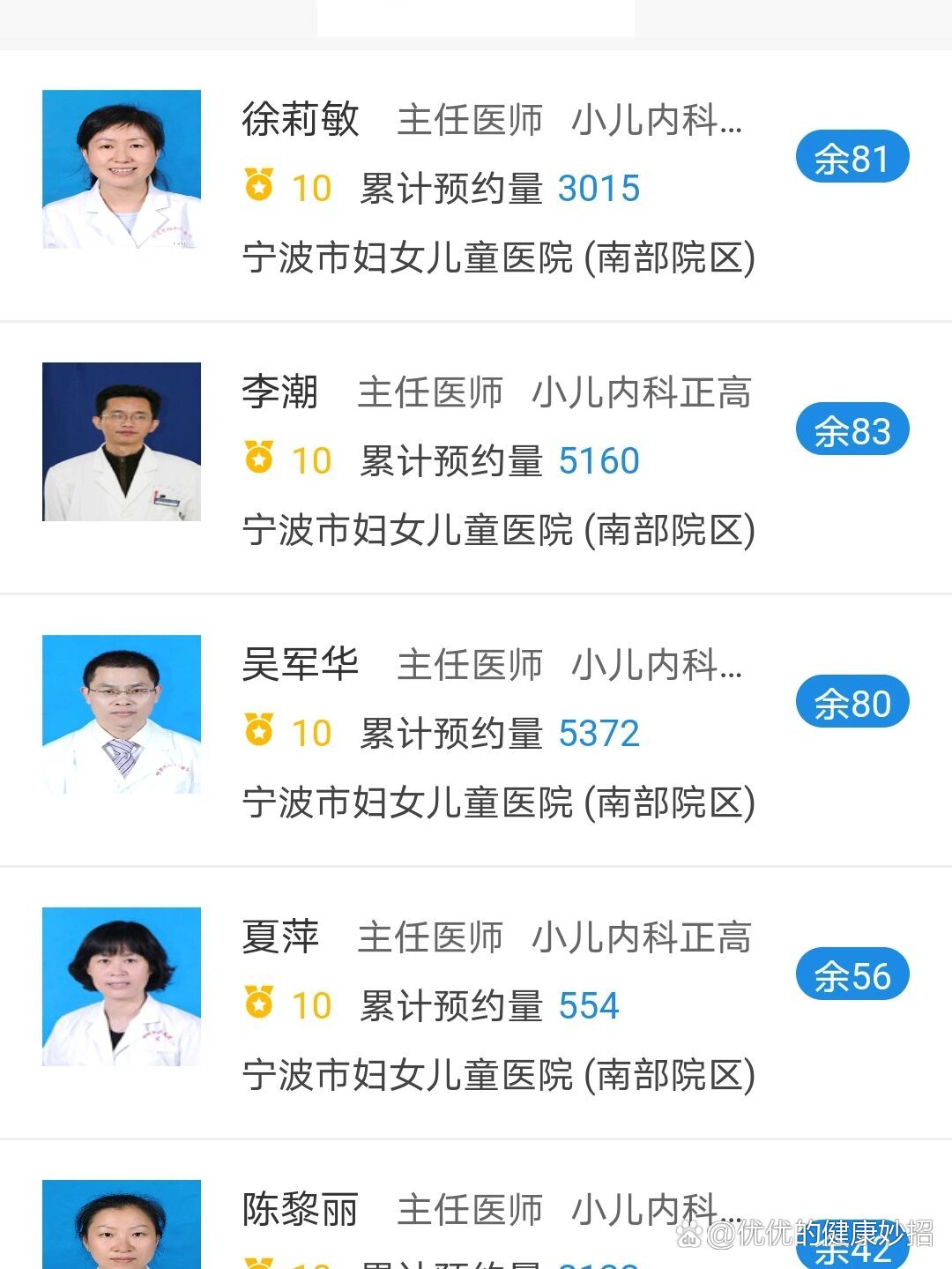
Task: Select the 余80 availability badge
Action: click(852, 704)
